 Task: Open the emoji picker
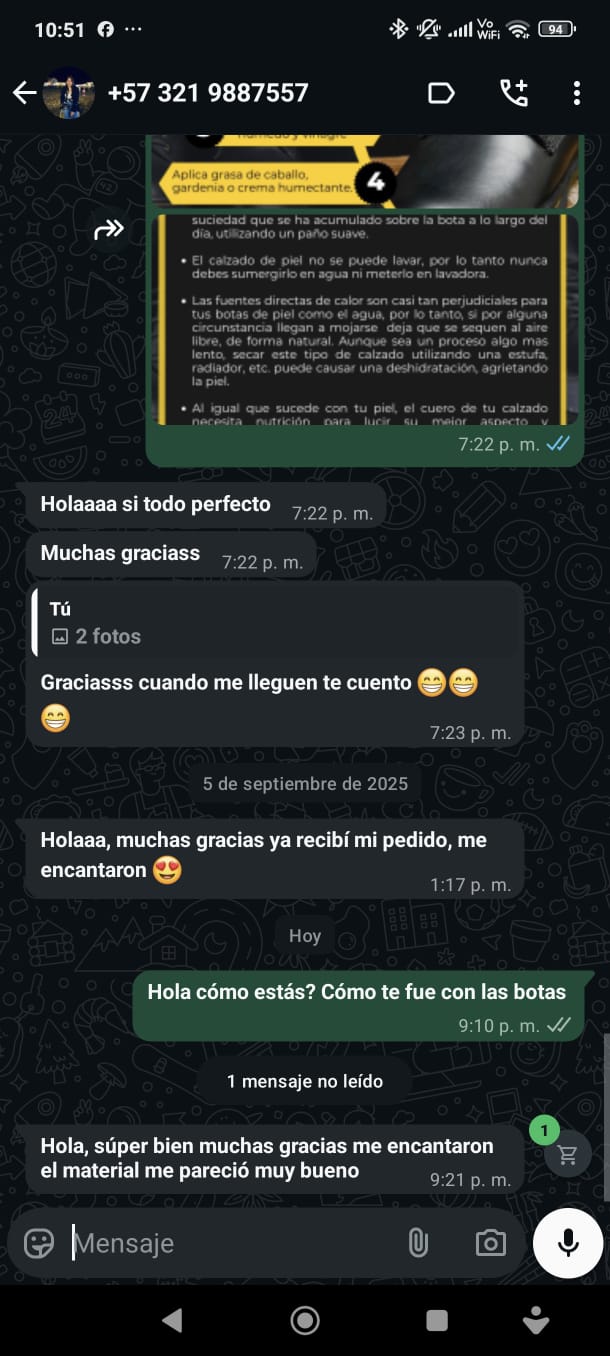pyautogui.click(x=39, y=1243)
